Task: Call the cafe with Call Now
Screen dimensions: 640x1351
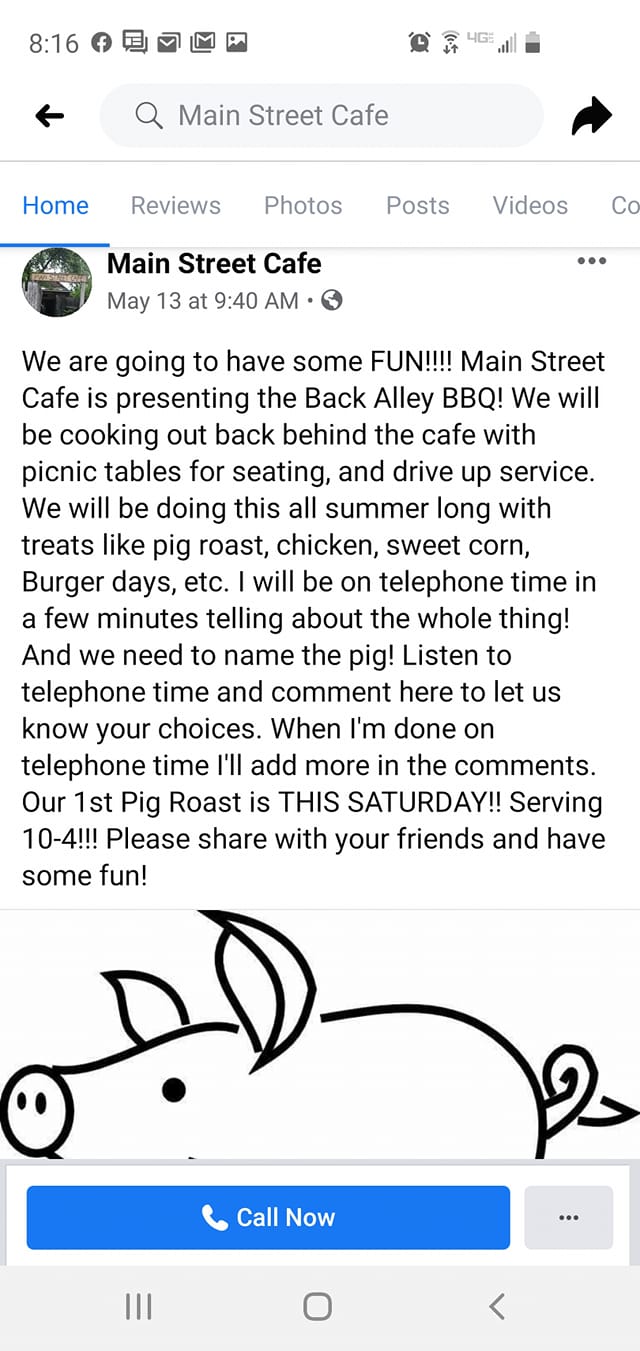Action: click(268, 1217)
